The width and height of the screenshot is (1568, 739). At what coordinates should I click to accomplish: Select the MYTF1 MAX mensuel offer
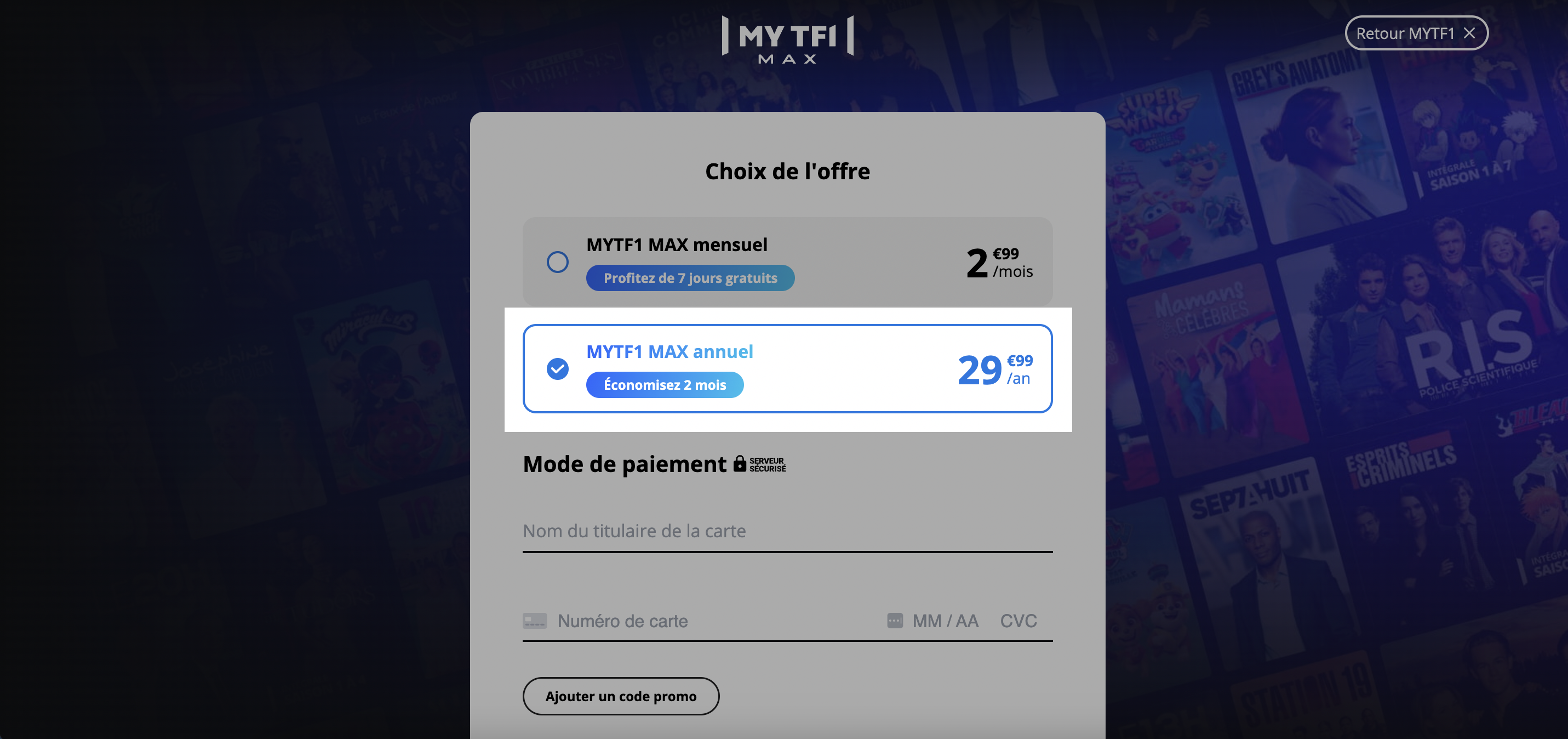[x=557, y=262]
